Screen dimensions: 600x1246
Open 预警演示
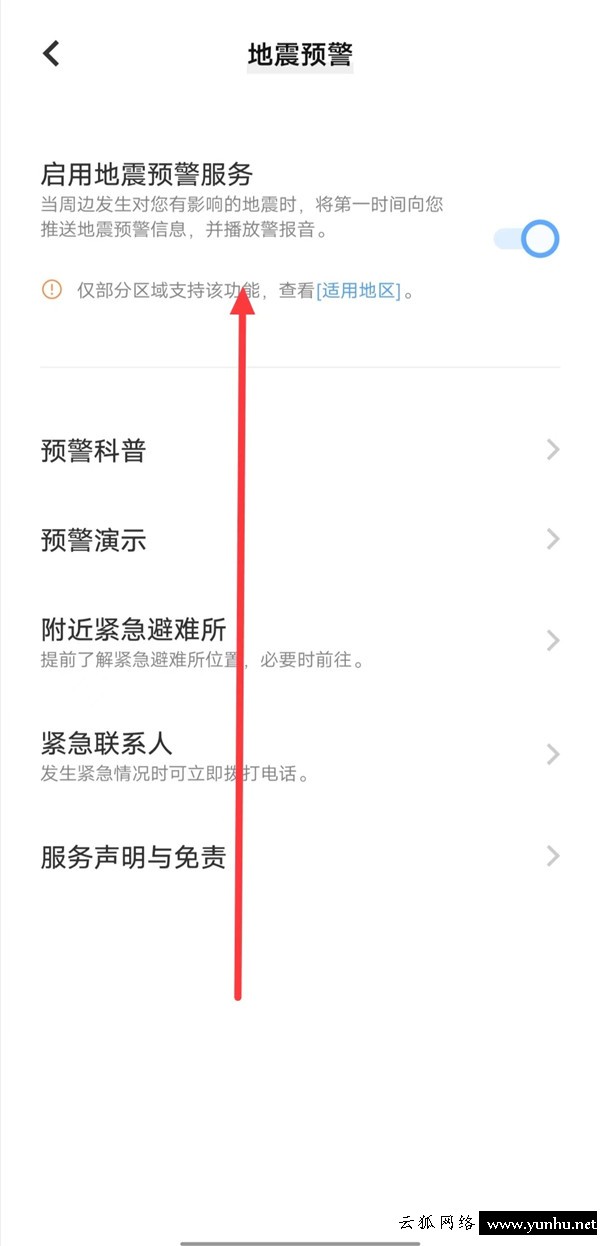tap(300, 540)
